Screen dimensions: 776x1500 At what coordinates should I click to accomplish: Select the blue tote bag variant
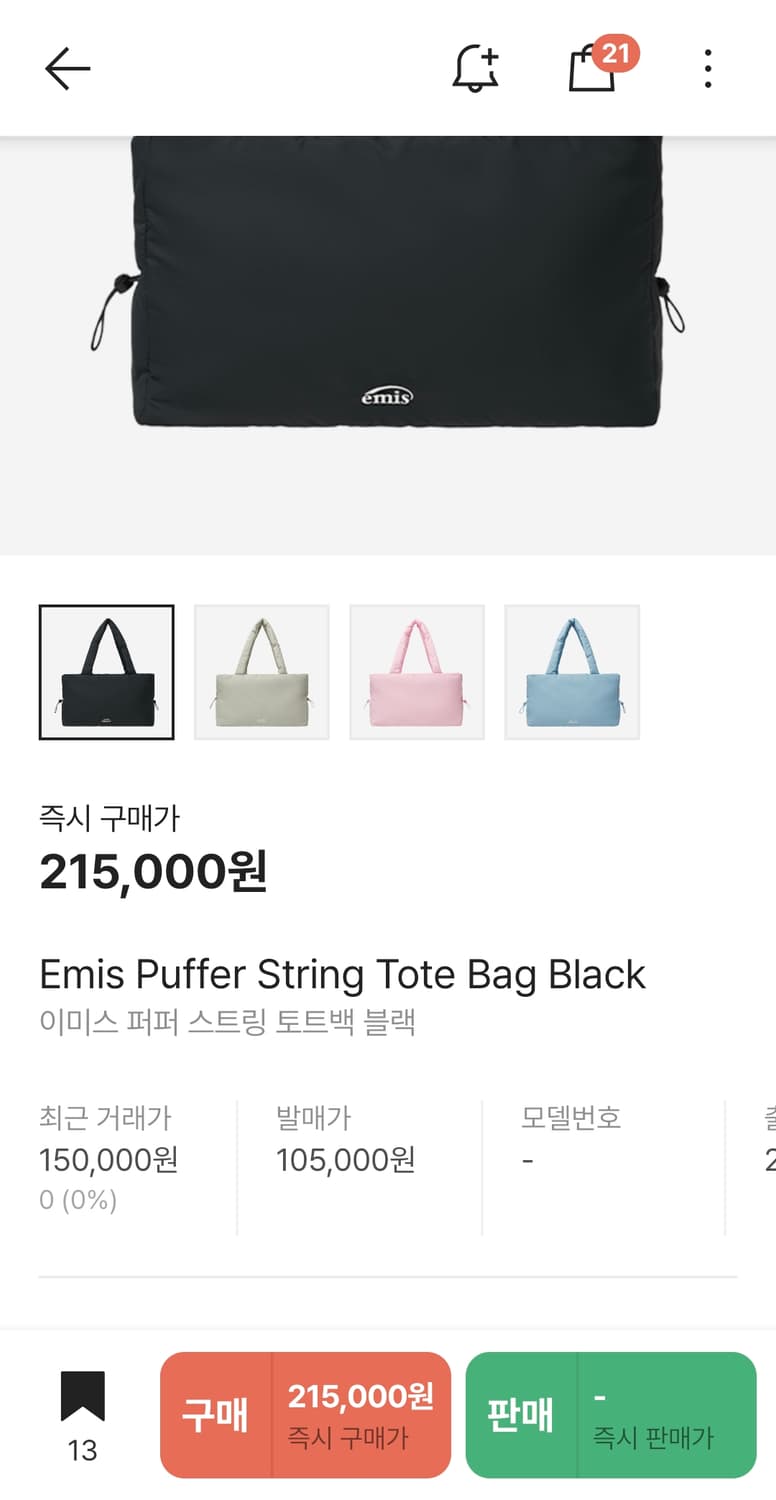(x=571, y=671)
